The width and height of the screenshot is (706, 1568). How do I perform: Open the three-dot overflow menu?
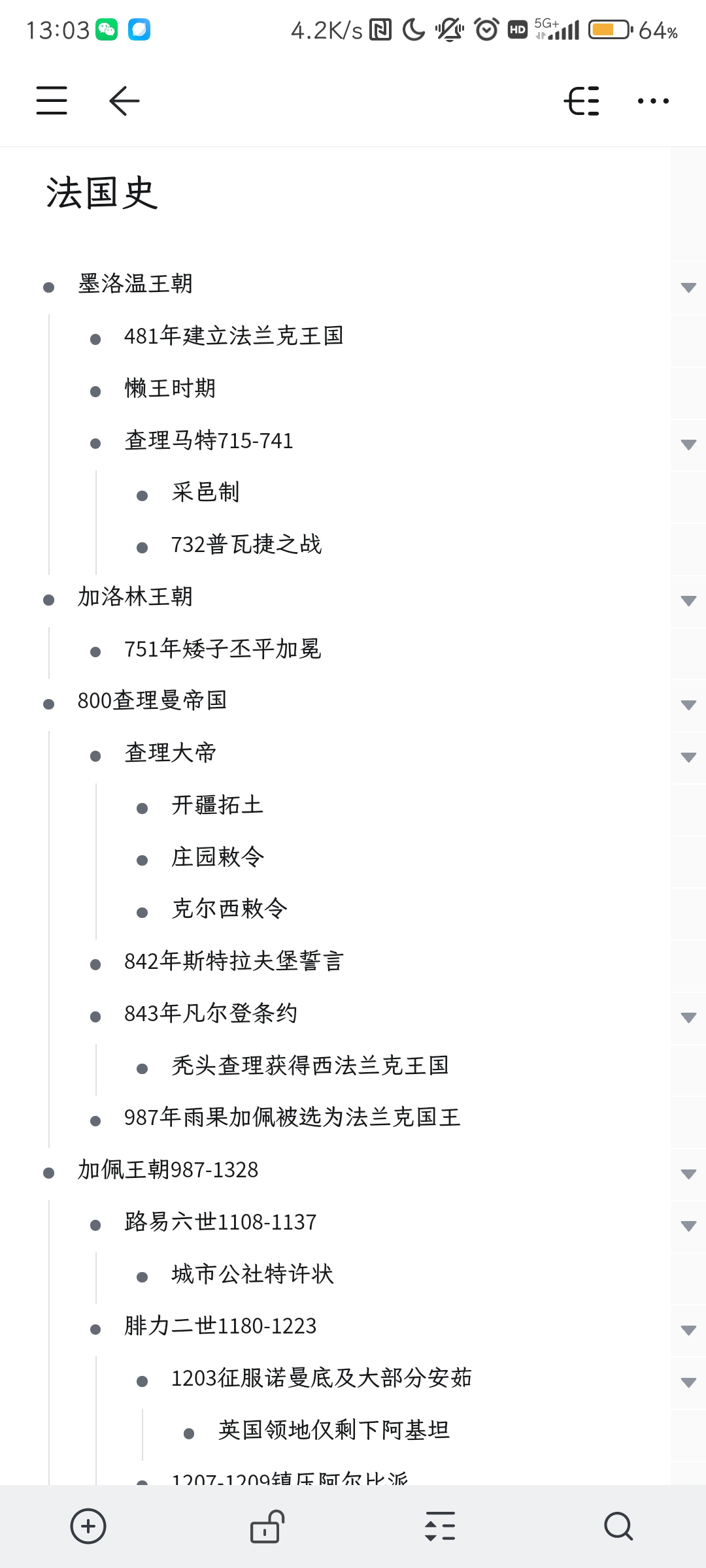coord(653,101)
